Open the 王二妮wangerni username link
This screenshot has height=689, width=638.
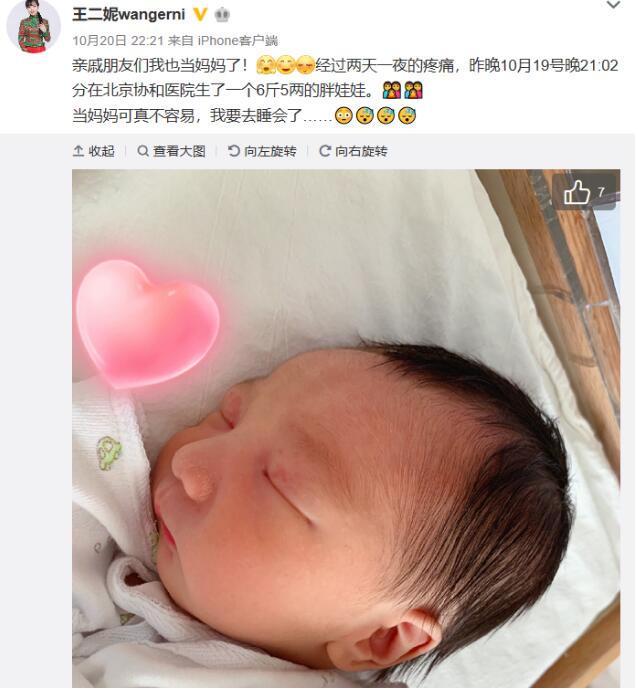(x=130, y=14)
